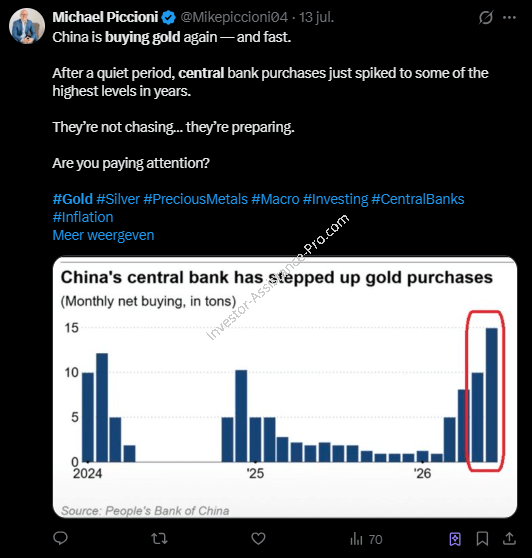The width and height of the screenshot is (532, 558).
Task: Open the #Silver hashtag
Action: (x=118, y=199)
